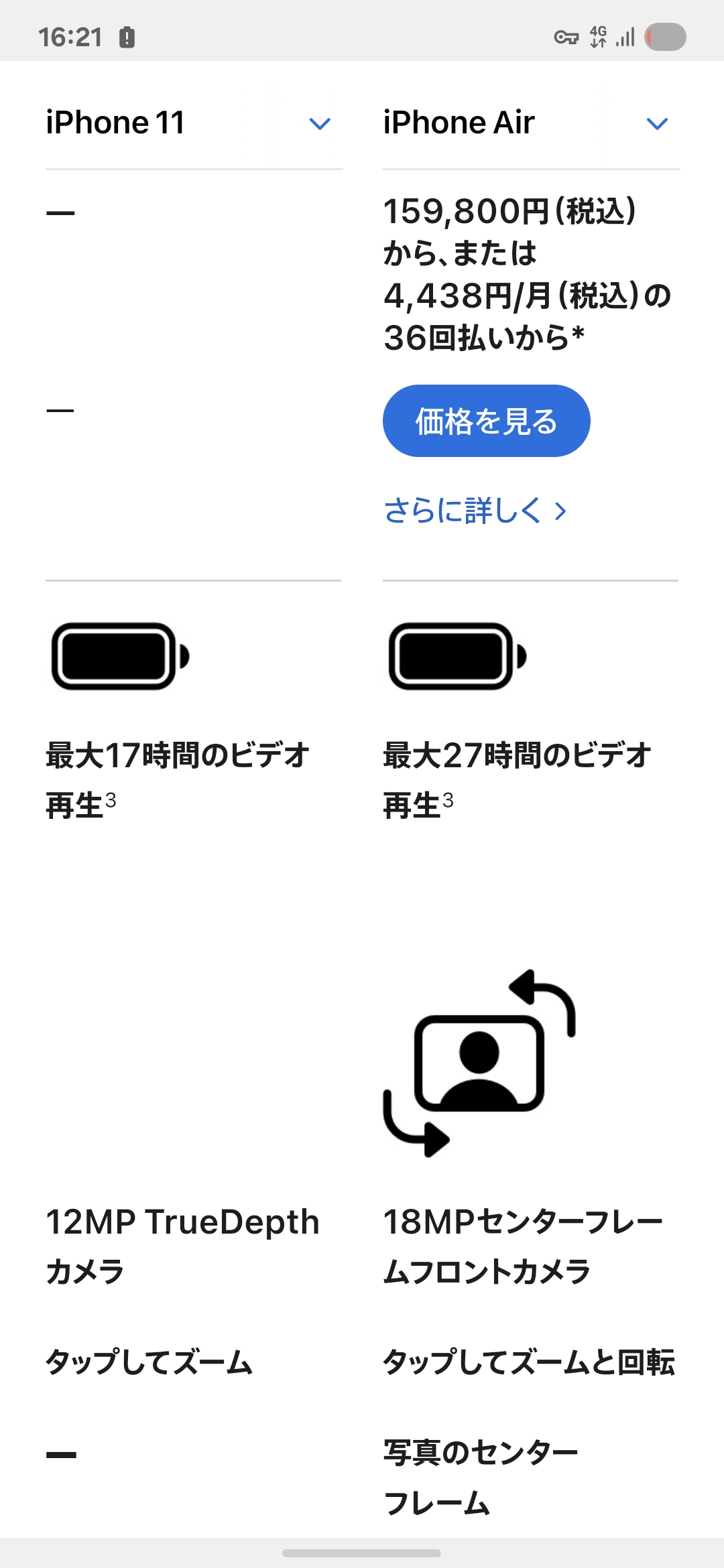Open the iPhone 11 model dropdown
This screenshot has width=724, height=1568.
click(193, 123)
